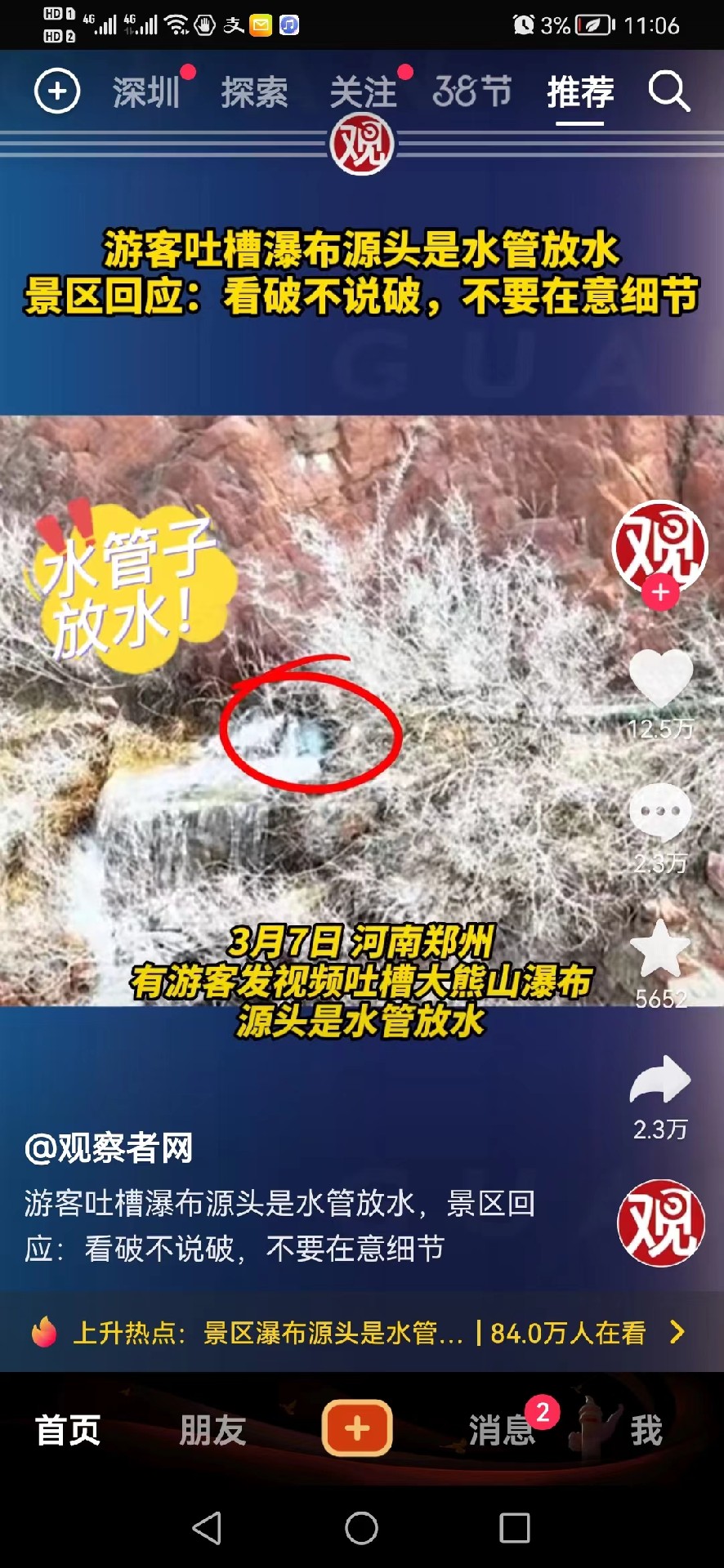The height and width of the screenshot is (1568, 724).
Task: Favorite the video with star icon
Action: click(x=660, y=950)
